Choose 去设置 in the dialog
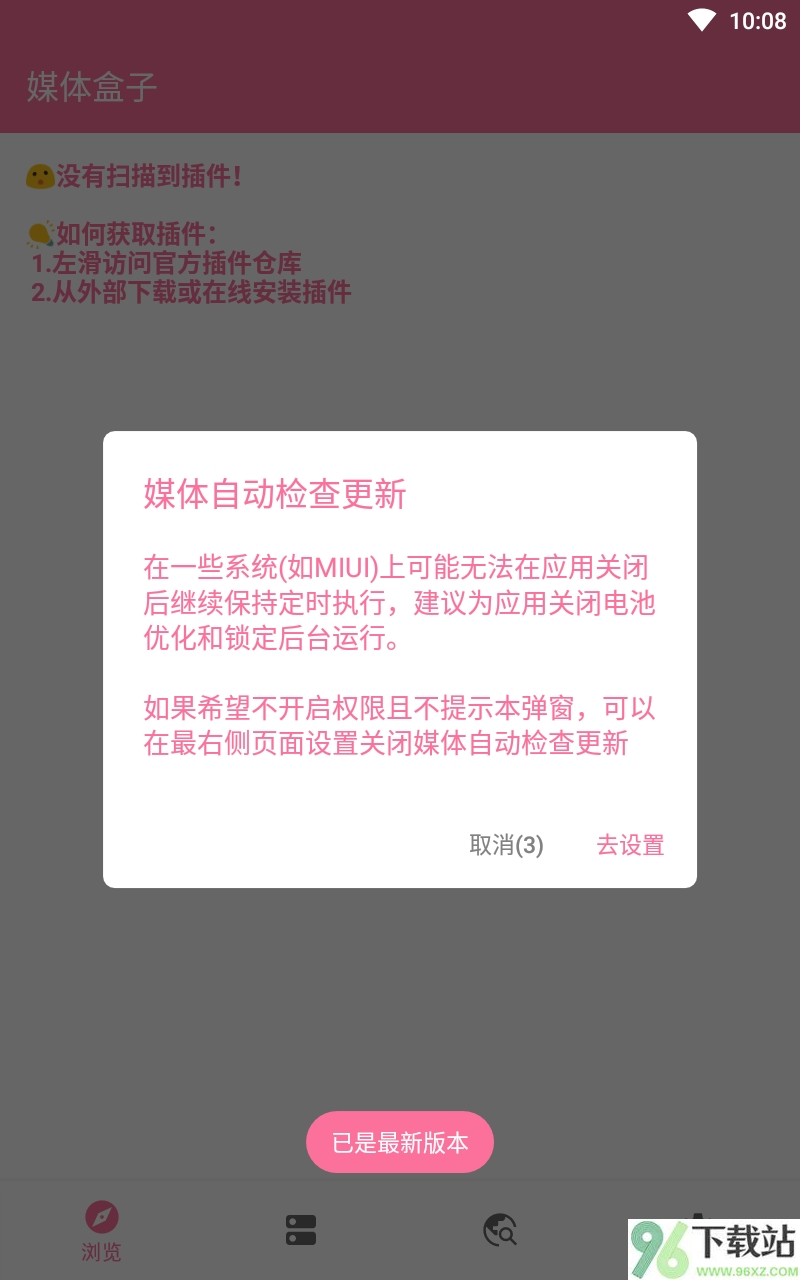The width and height of the screenshot is (800, 1280). coord(630,845)
